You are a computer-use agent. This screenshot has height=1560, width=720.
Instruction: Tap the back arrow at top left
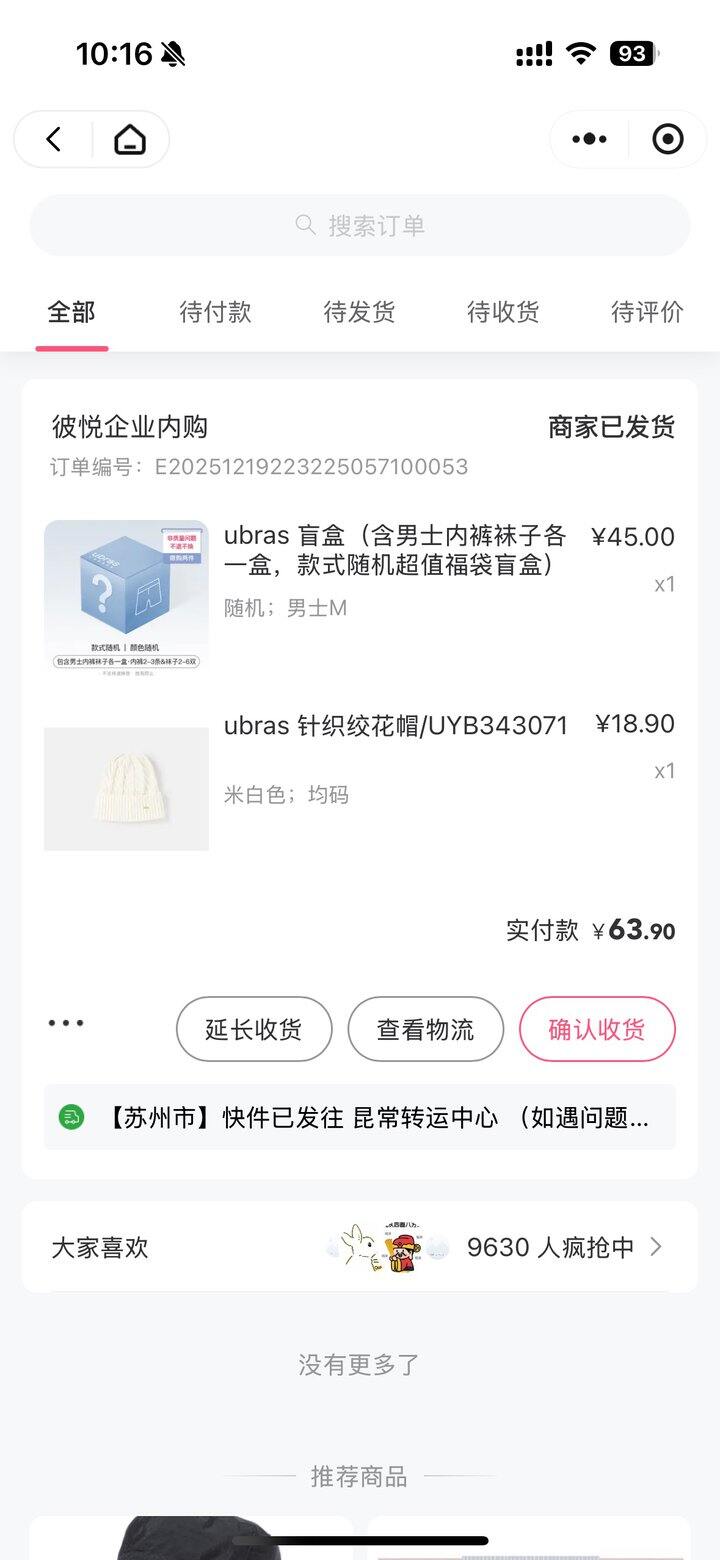coord(52,139)
